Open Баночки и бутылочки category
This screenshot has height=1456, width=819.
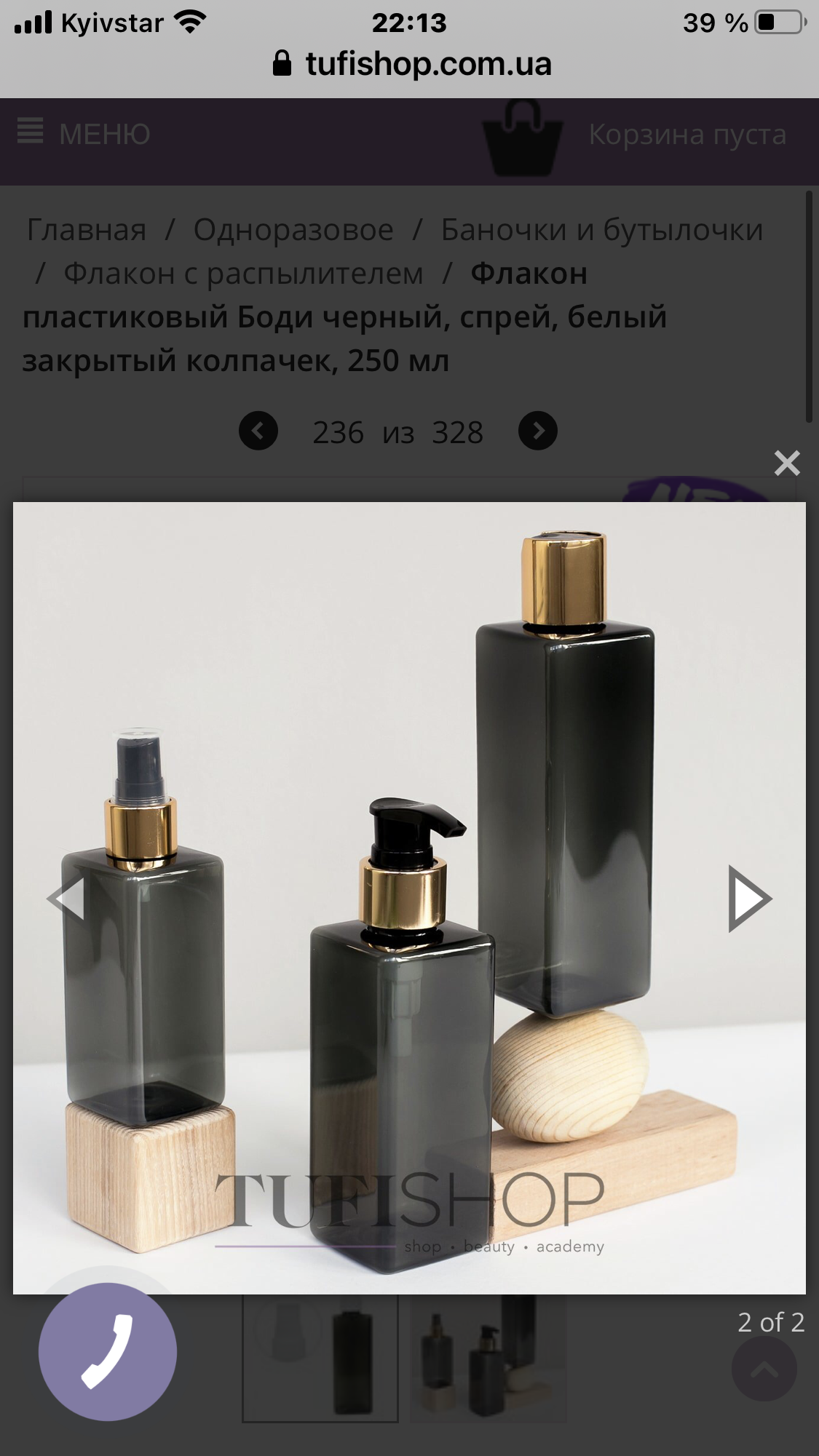tap(602, 229)
